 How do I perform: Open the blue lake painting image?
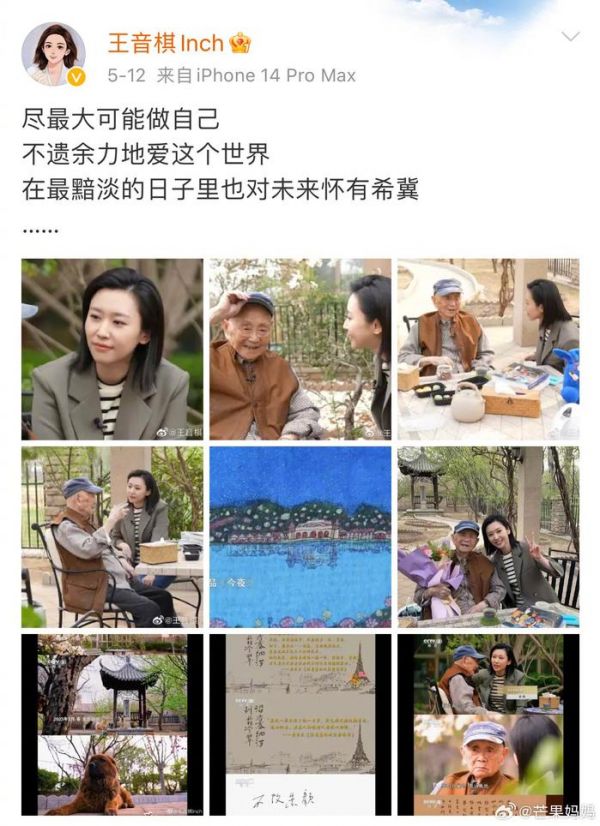pos(300,536)
